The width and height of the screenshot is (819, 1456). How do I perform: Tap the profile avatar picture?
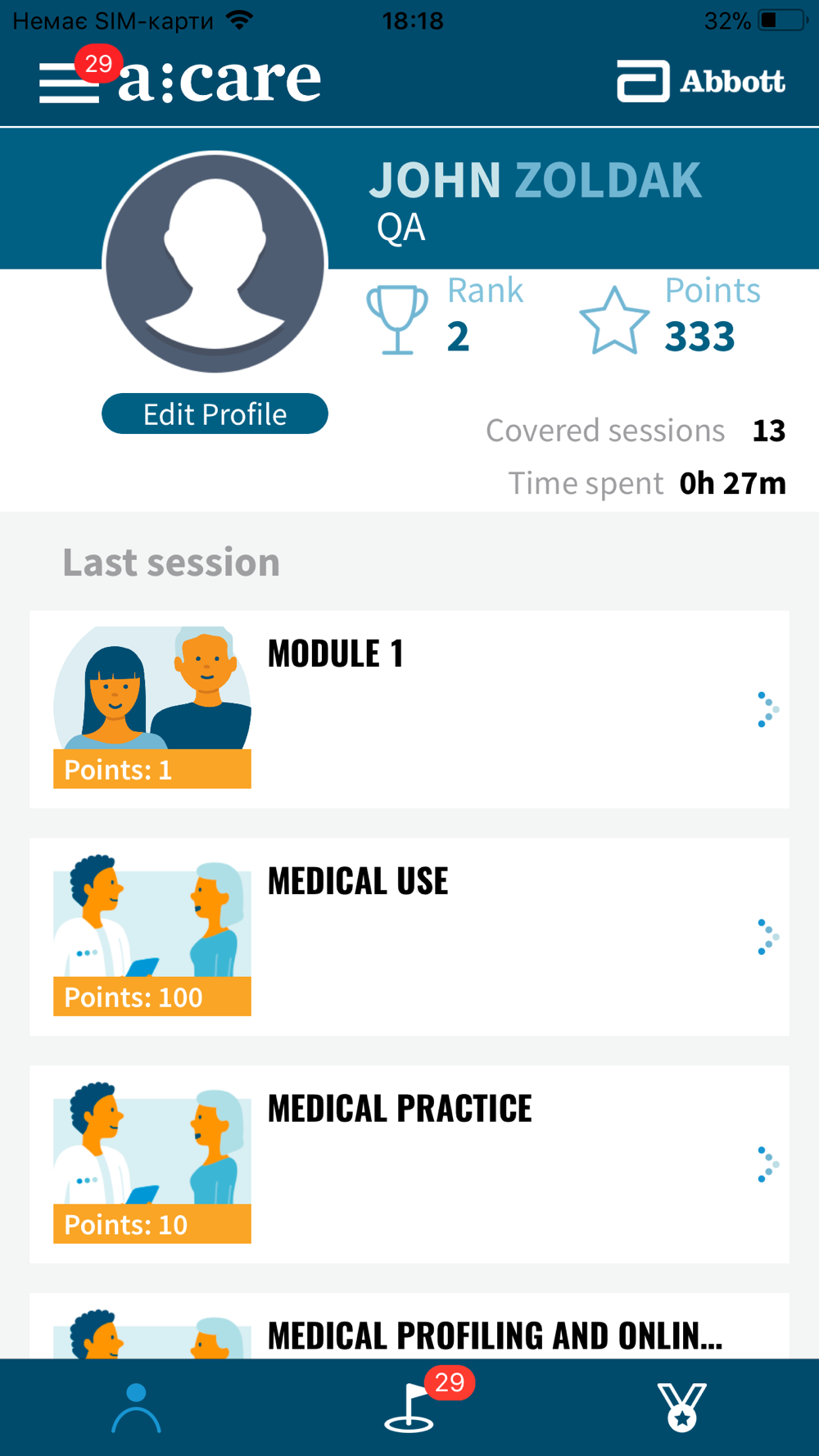[x=215, y=262]
